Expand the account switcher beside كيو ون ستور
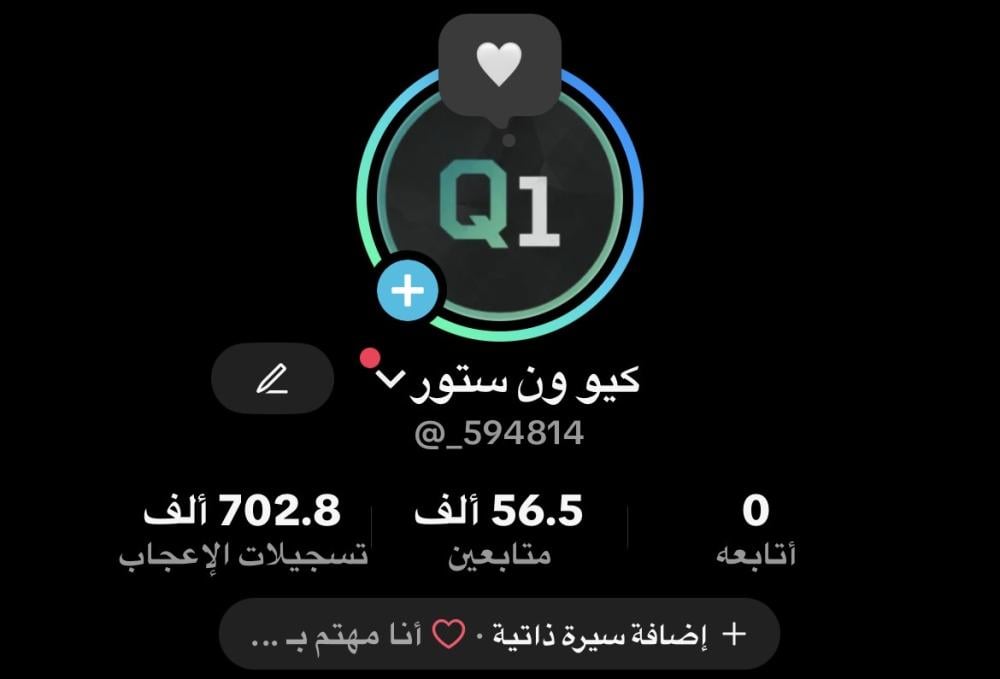The height and width of the screenshot is (679, 1000). (x=390, y=379)
